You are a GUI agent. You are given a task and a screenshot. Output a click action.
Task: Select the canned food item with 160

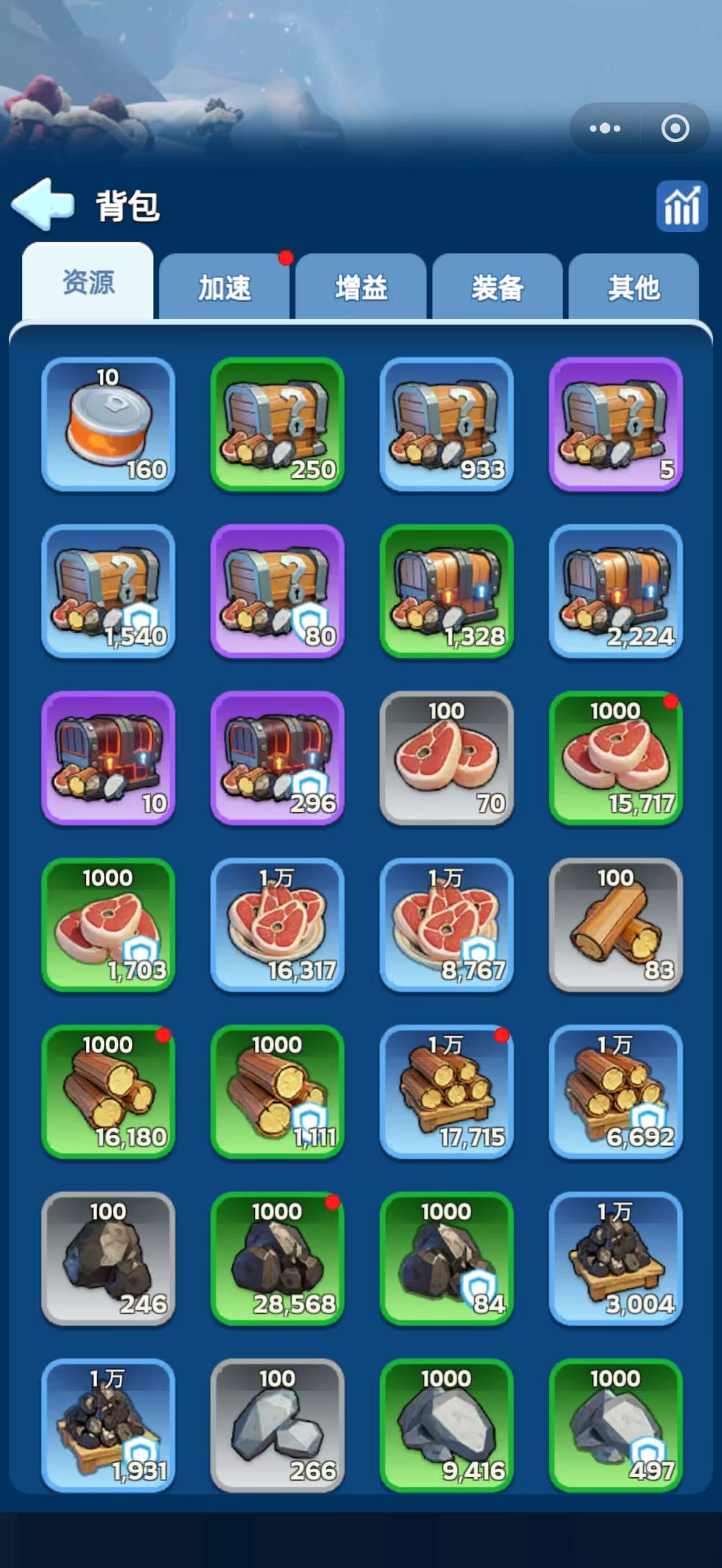tap(108, 424)
